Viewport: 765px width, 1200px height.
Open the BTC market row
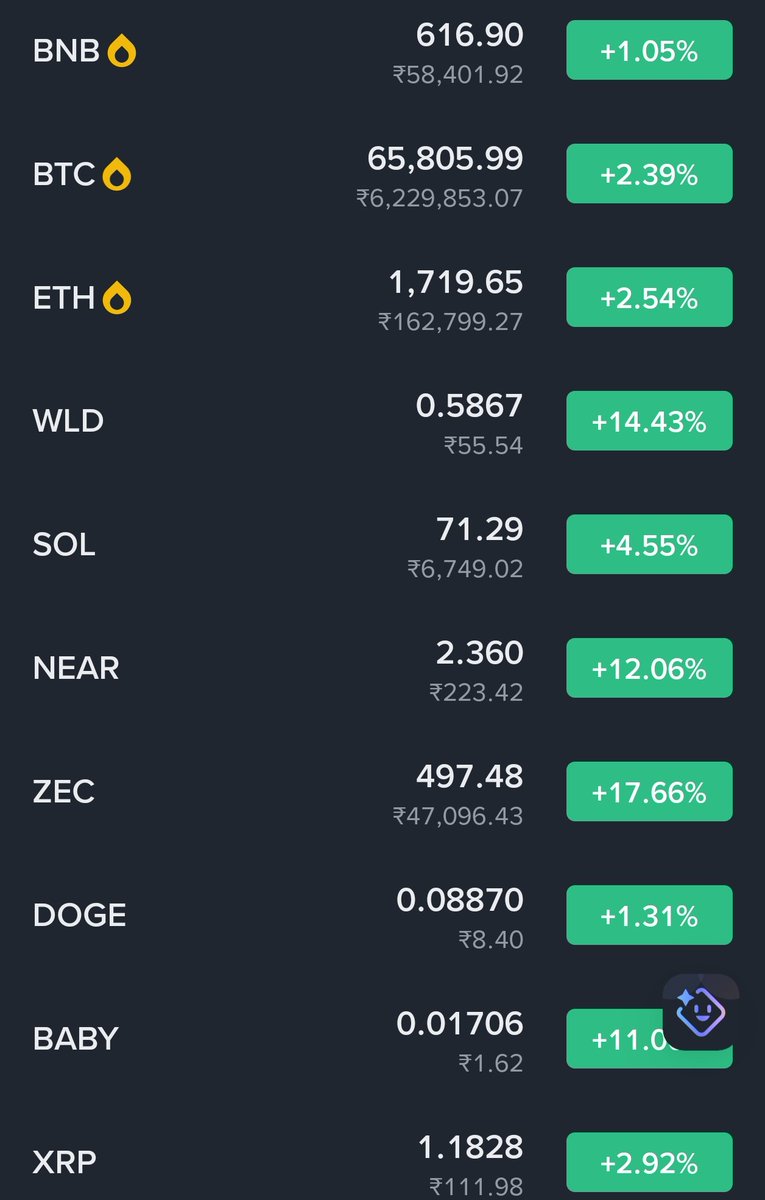pos(382,175)
